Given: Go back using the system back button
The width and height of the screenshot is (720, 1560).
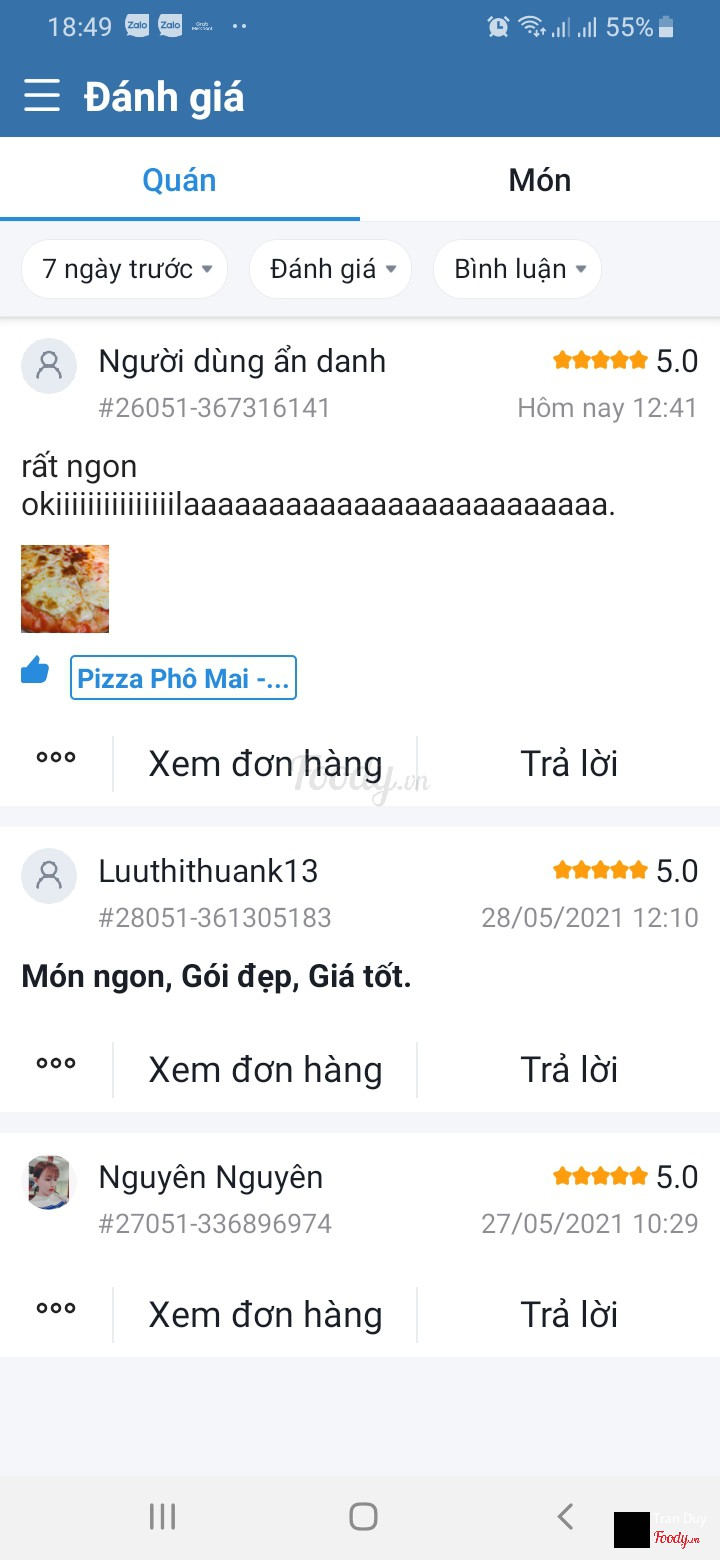Looking at the screenshot, I should (x=565, y=1516).
